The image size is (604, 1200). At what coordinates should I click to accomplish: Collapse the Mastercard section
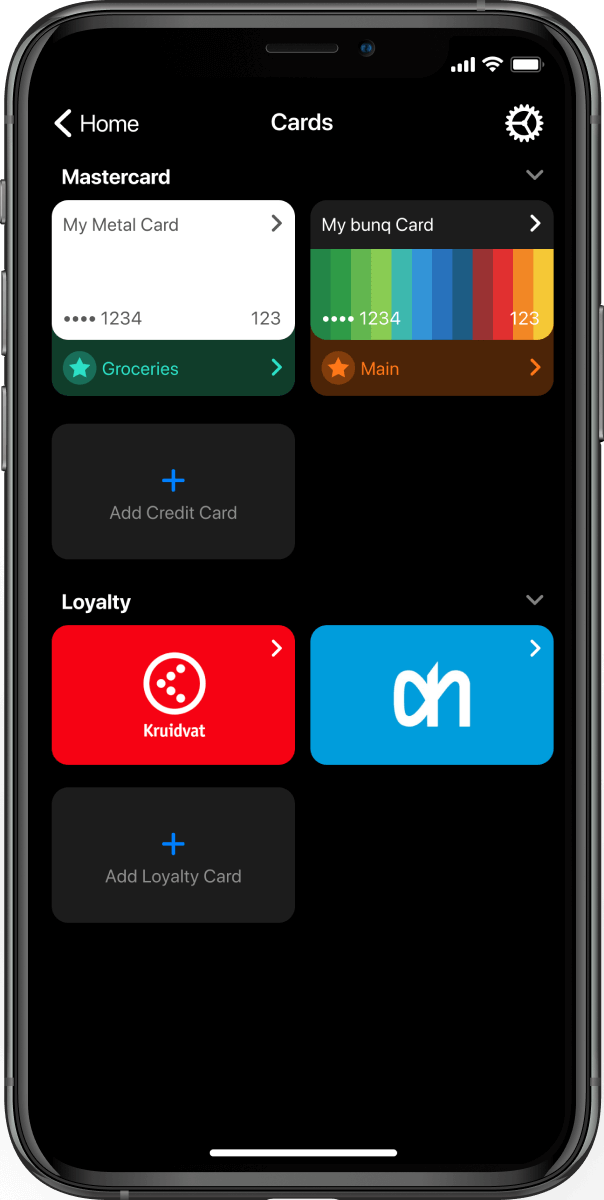[534, 175]
